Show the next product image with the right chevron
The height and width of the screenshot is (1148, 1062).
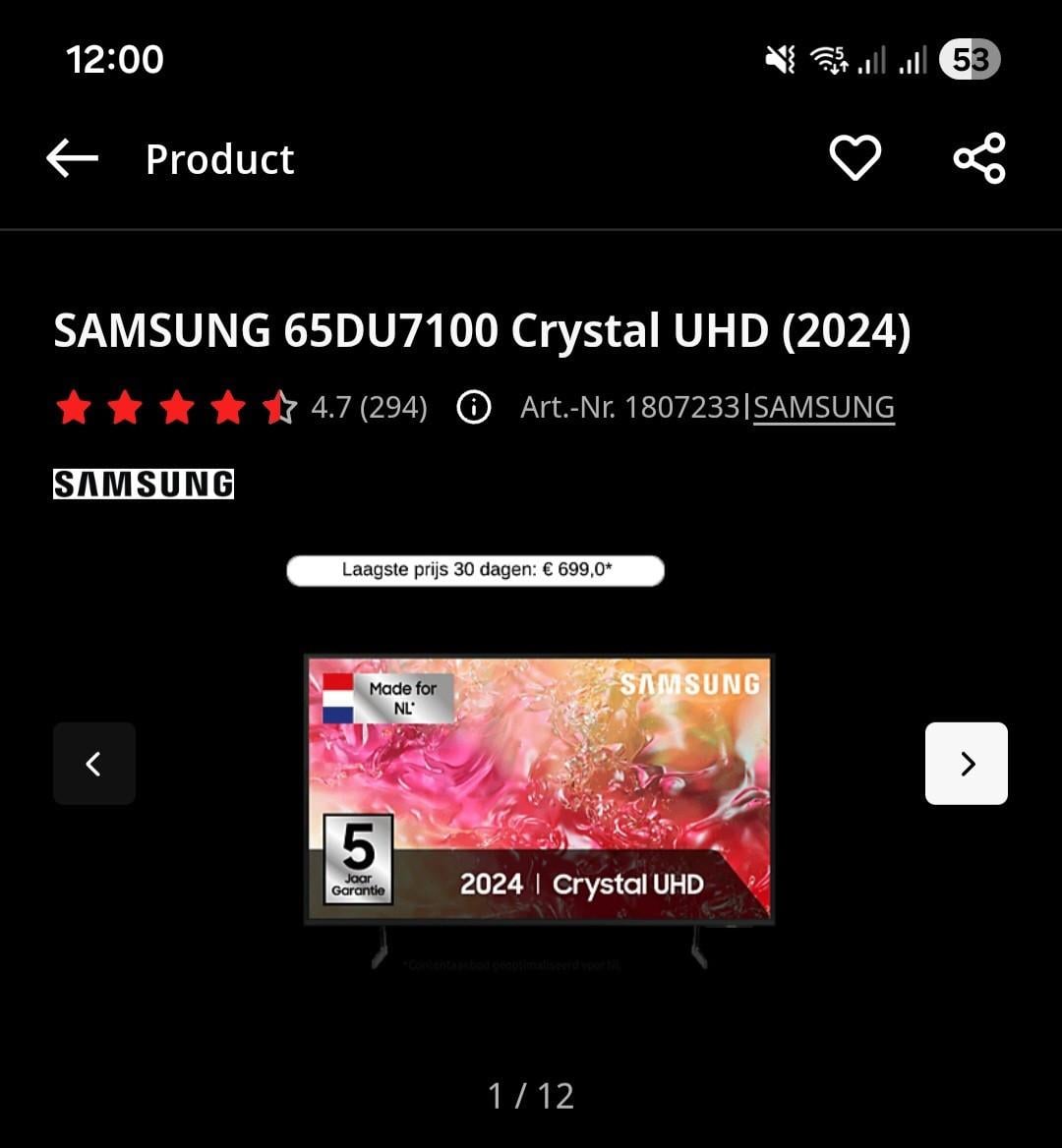pyautogui.click(x=967, y=763)
